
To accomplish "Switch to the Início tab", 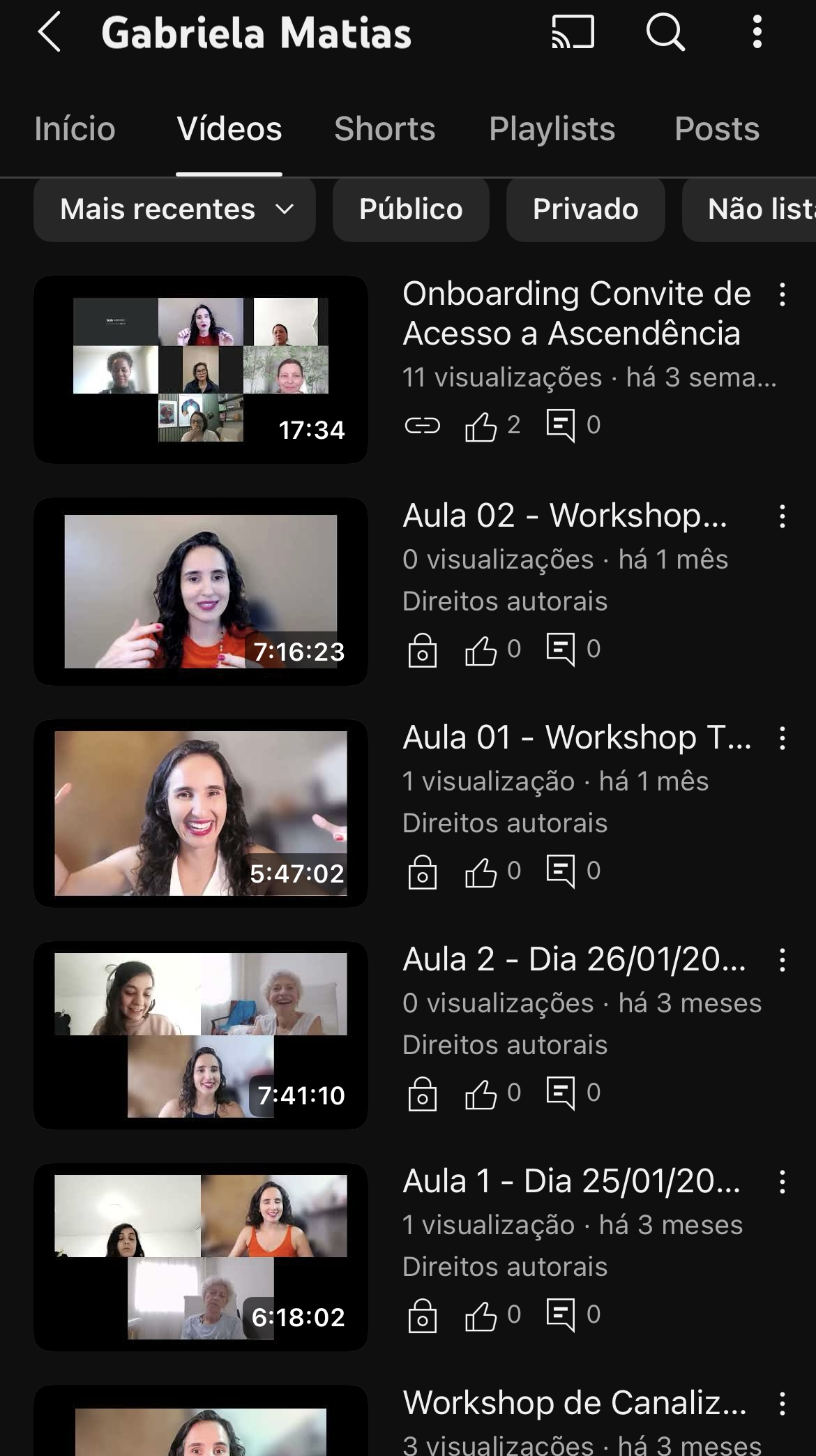I will [75, 129].
